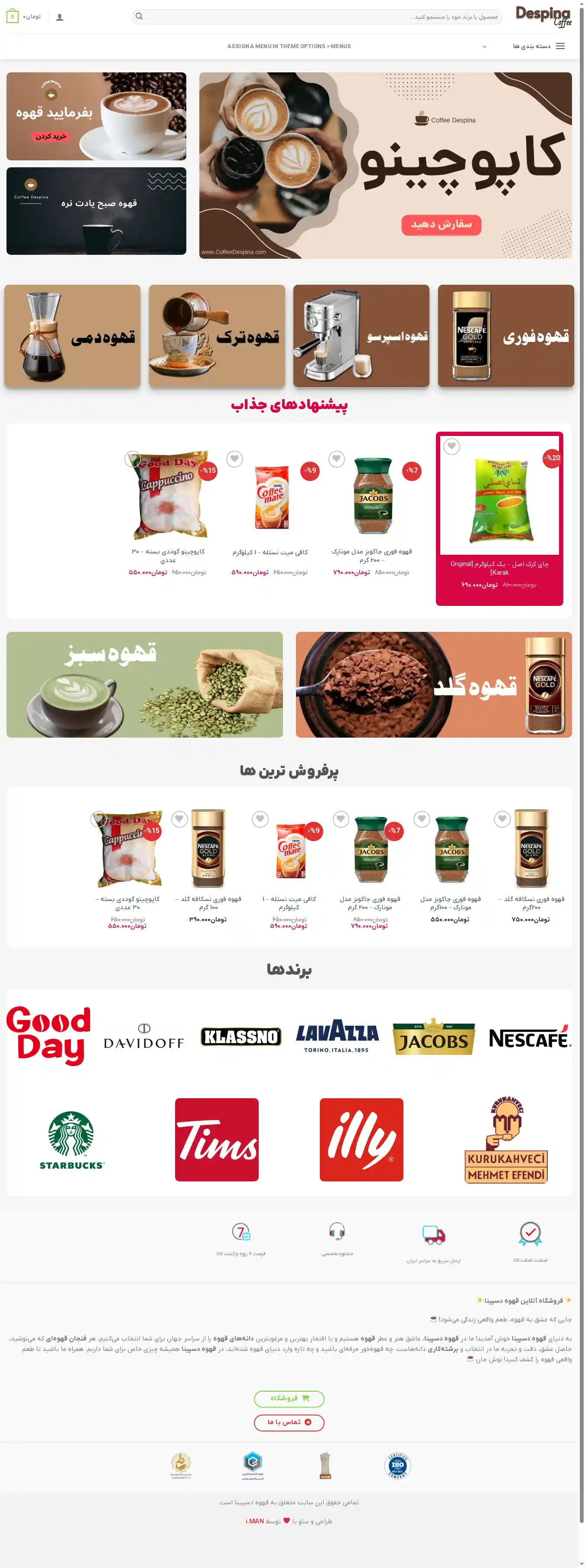Open the قهوه دمی category
This screenshot has width=585, height=1568.
click(x=72, y=335)
